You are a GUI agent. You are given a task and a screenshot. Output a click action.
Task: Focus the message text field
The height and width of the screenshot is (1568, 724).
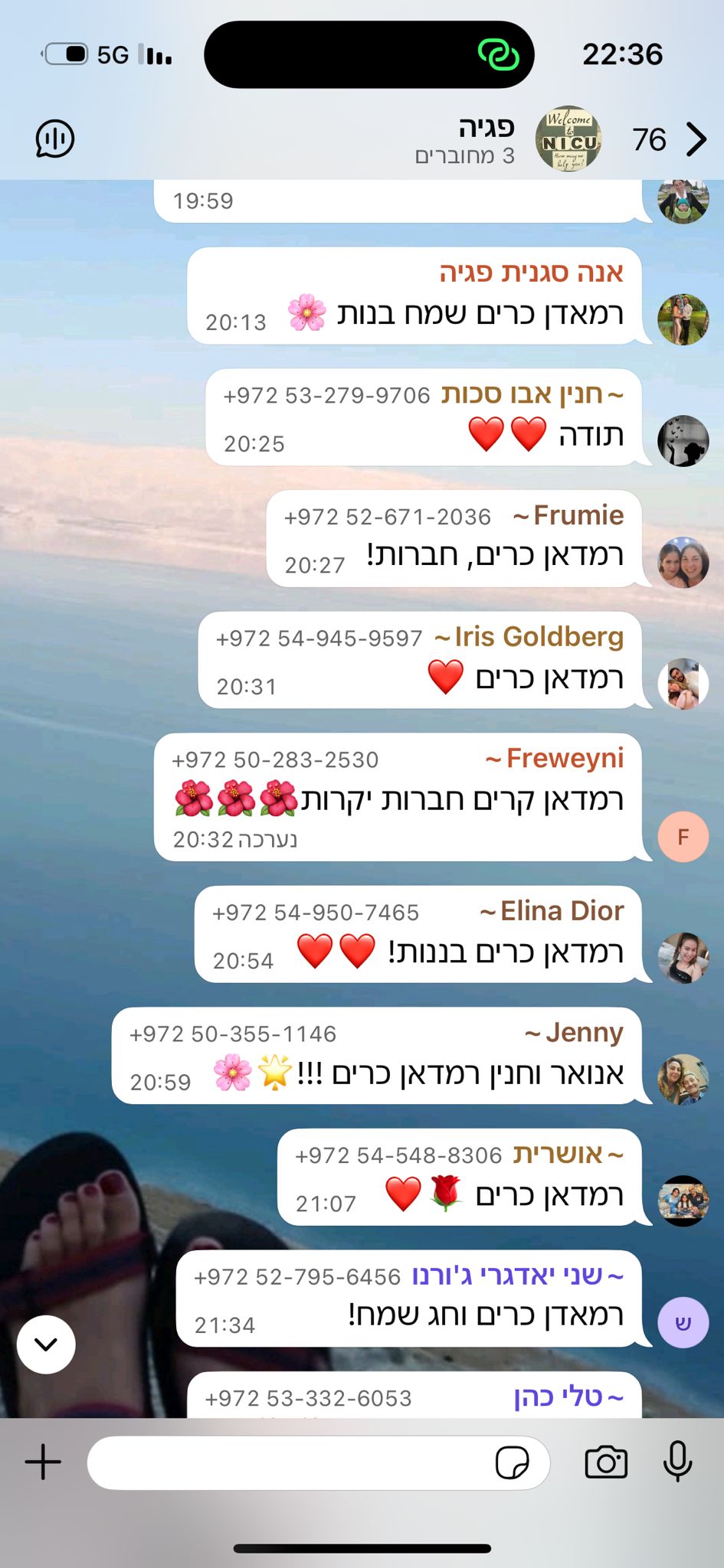click(x=291, y=1463)
